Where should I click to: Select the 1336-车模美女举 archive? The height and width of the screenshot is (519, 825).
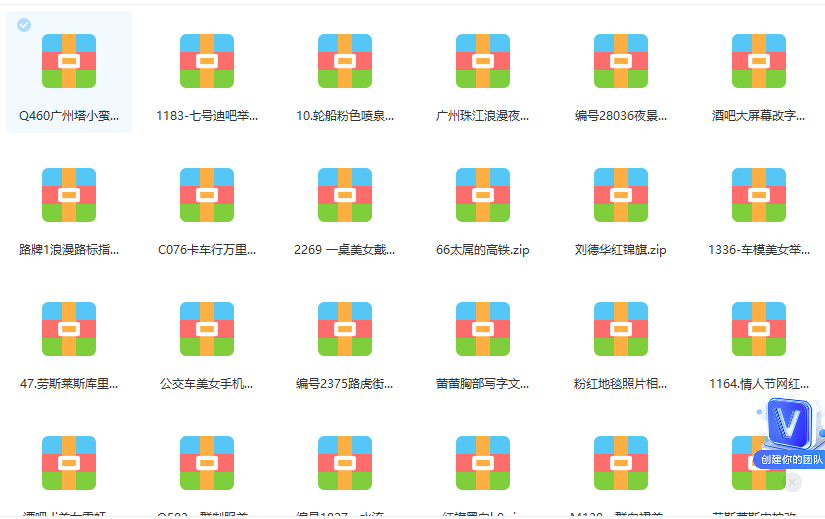point(759,195)
